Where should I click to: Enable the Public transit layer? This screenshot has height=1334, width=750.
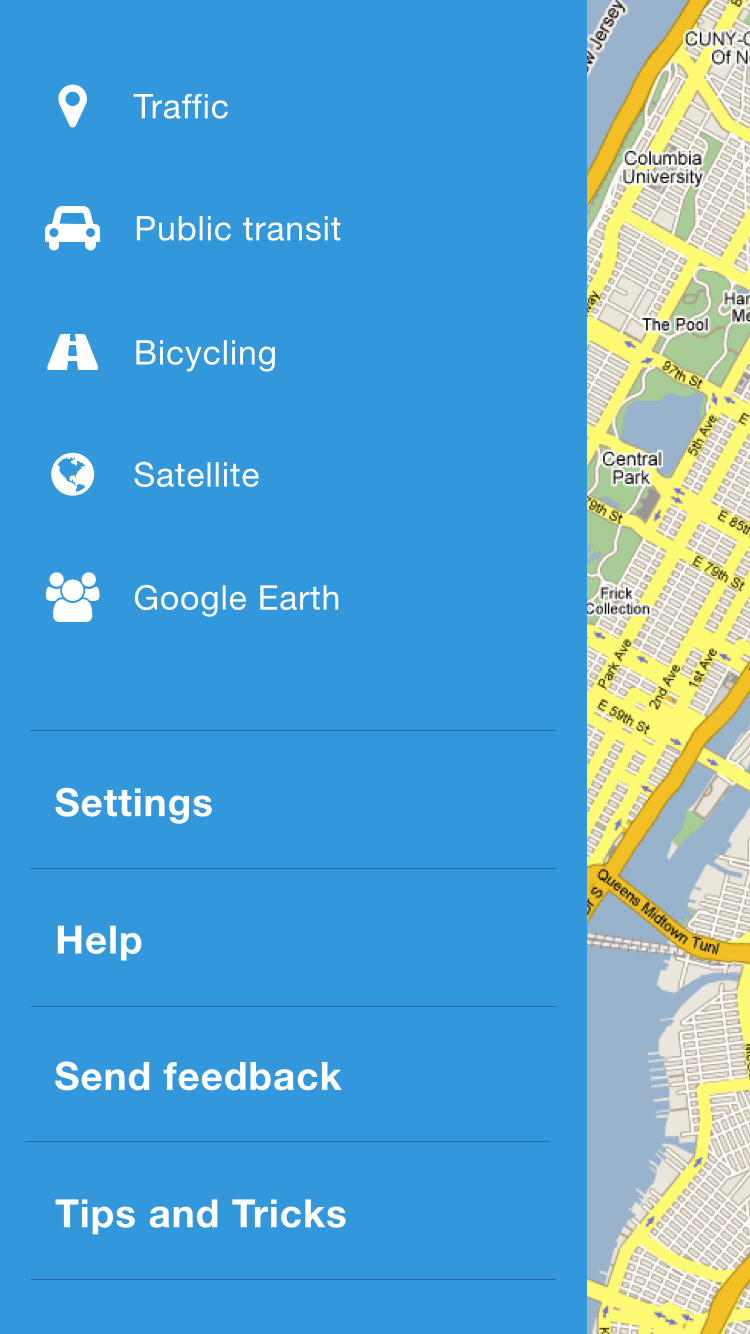pos(237,229)
